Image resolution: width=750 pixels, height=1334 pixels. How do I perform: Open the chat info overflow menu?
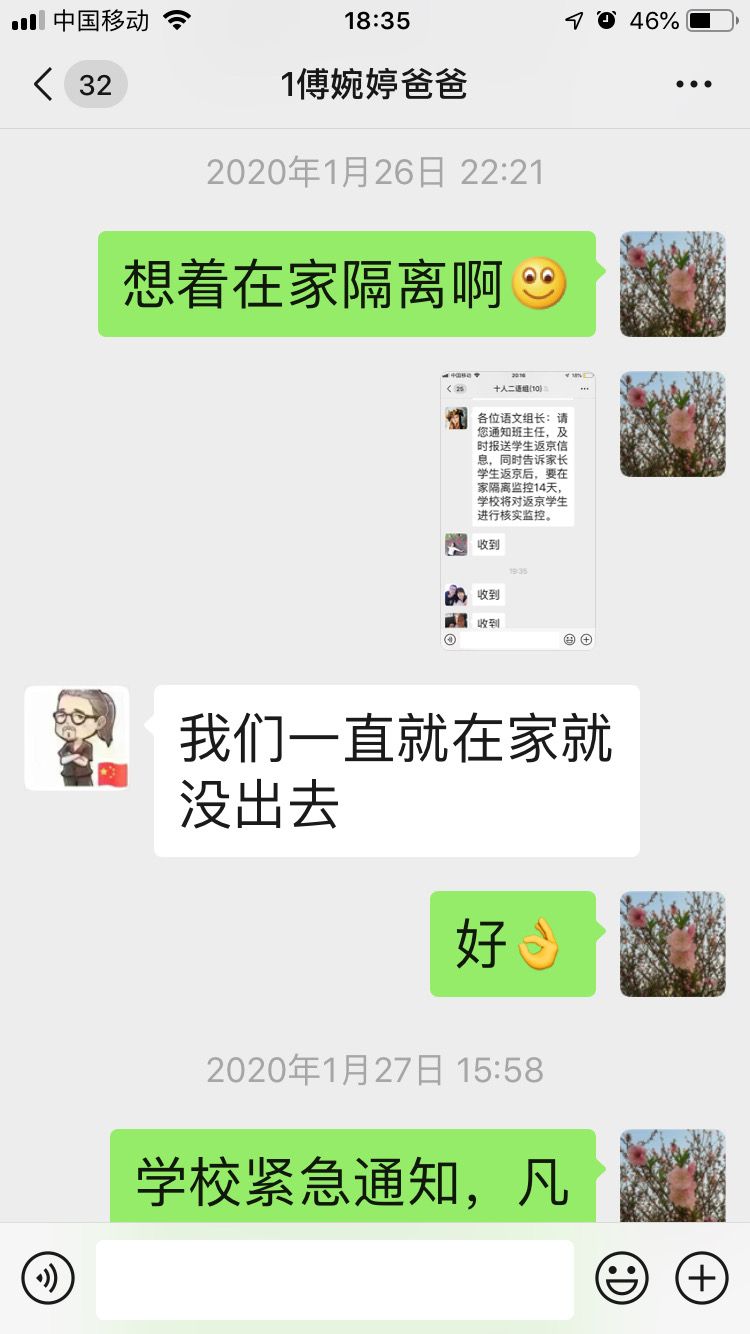click(693, 85)
